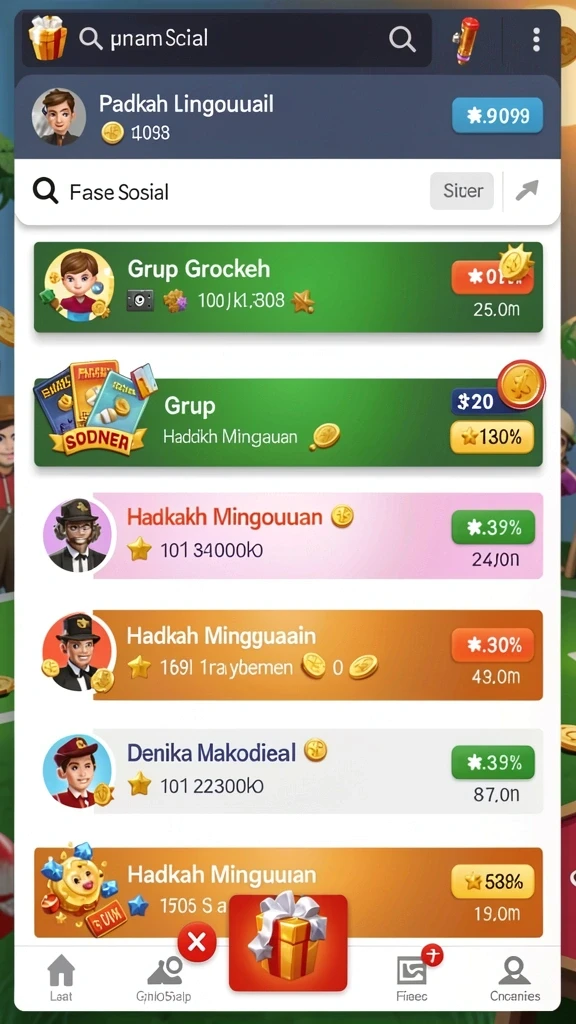Screen dimensions: 576x1024
Task: Tap the arrow icon next to Siter
Action: click(527, 191)
